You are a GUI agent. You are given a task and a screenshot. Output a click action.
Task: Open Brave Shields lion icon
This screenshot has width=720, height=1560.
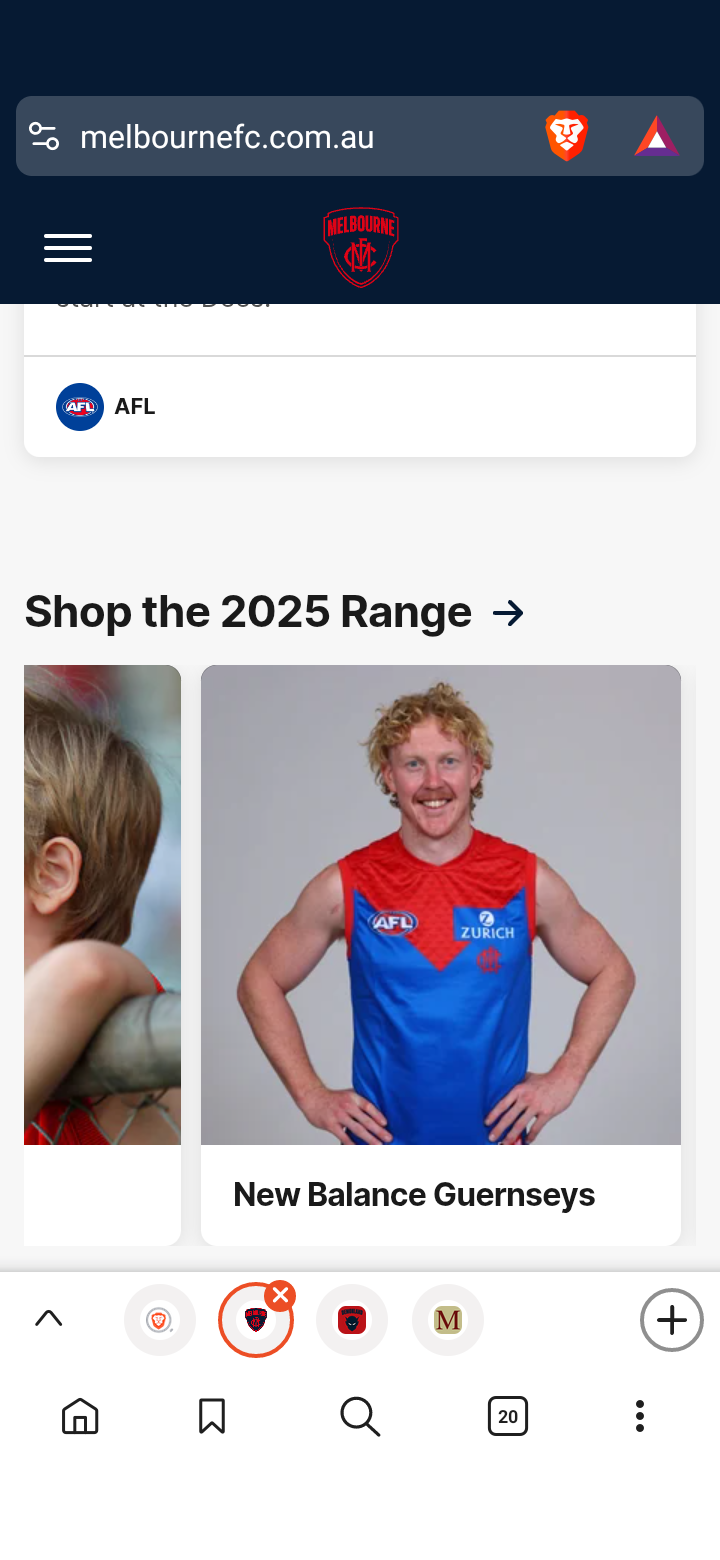point(566,137)
